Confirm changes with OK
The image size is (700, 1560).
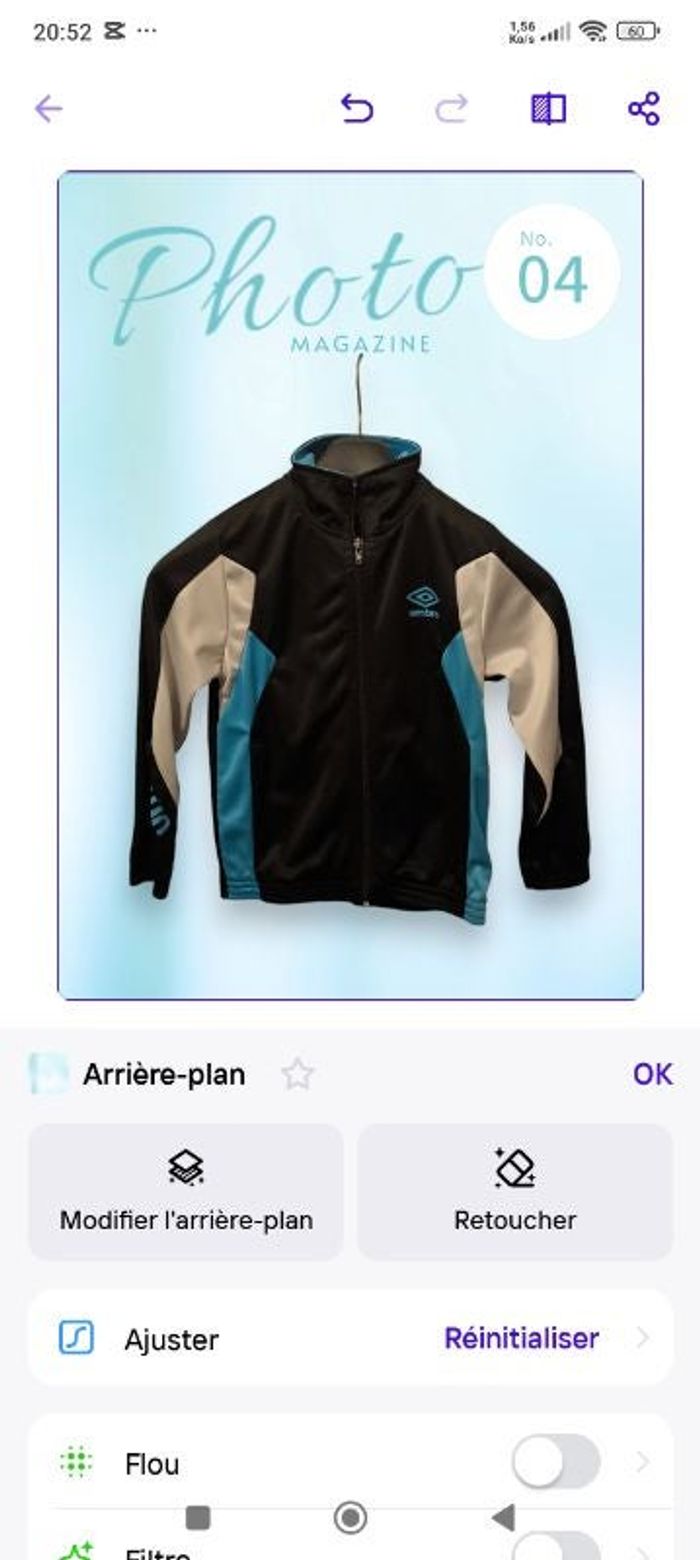652,1074
